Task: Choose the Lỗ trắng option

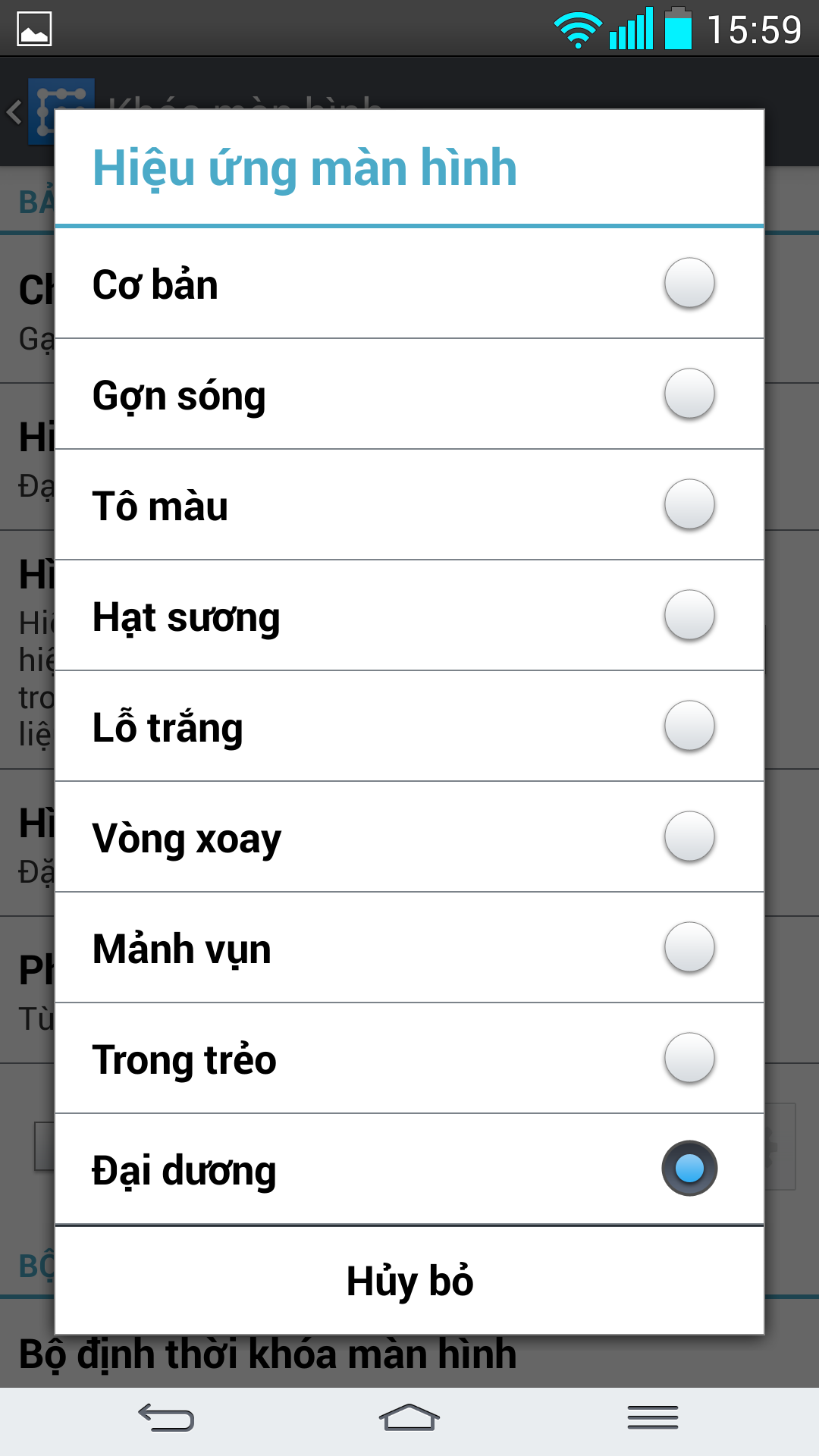Action: click(x=409, y=726)
